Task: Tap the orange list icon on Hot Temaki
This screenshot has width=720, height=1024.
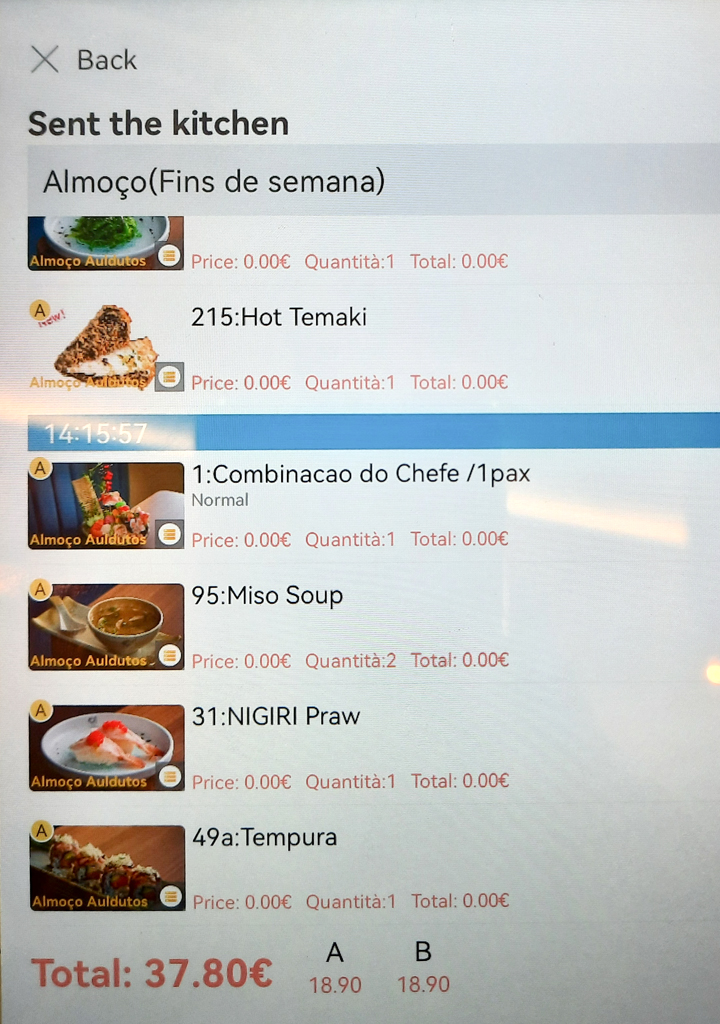Action: pos(170,377)
